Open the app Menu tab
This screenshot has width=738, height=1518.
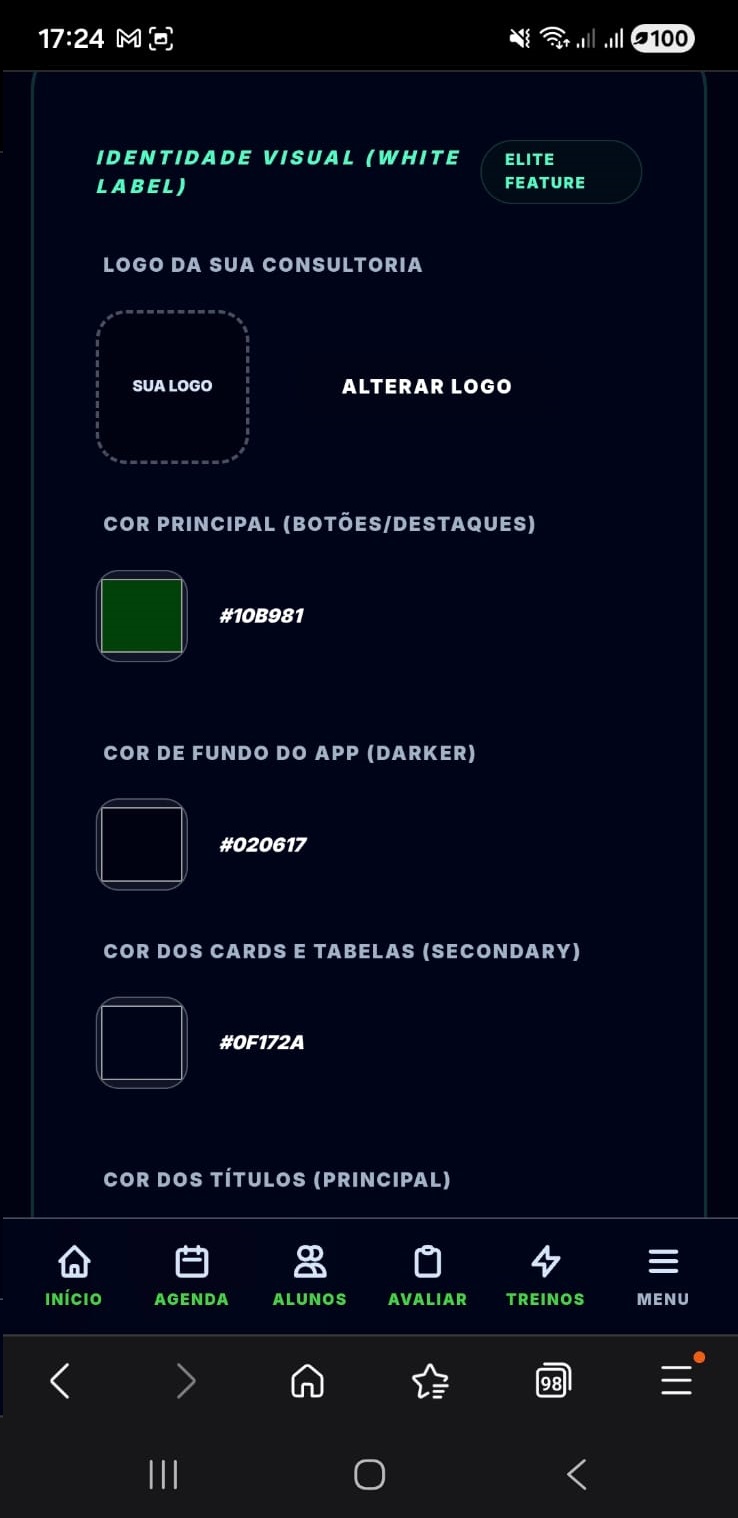tap(663, 1276)
